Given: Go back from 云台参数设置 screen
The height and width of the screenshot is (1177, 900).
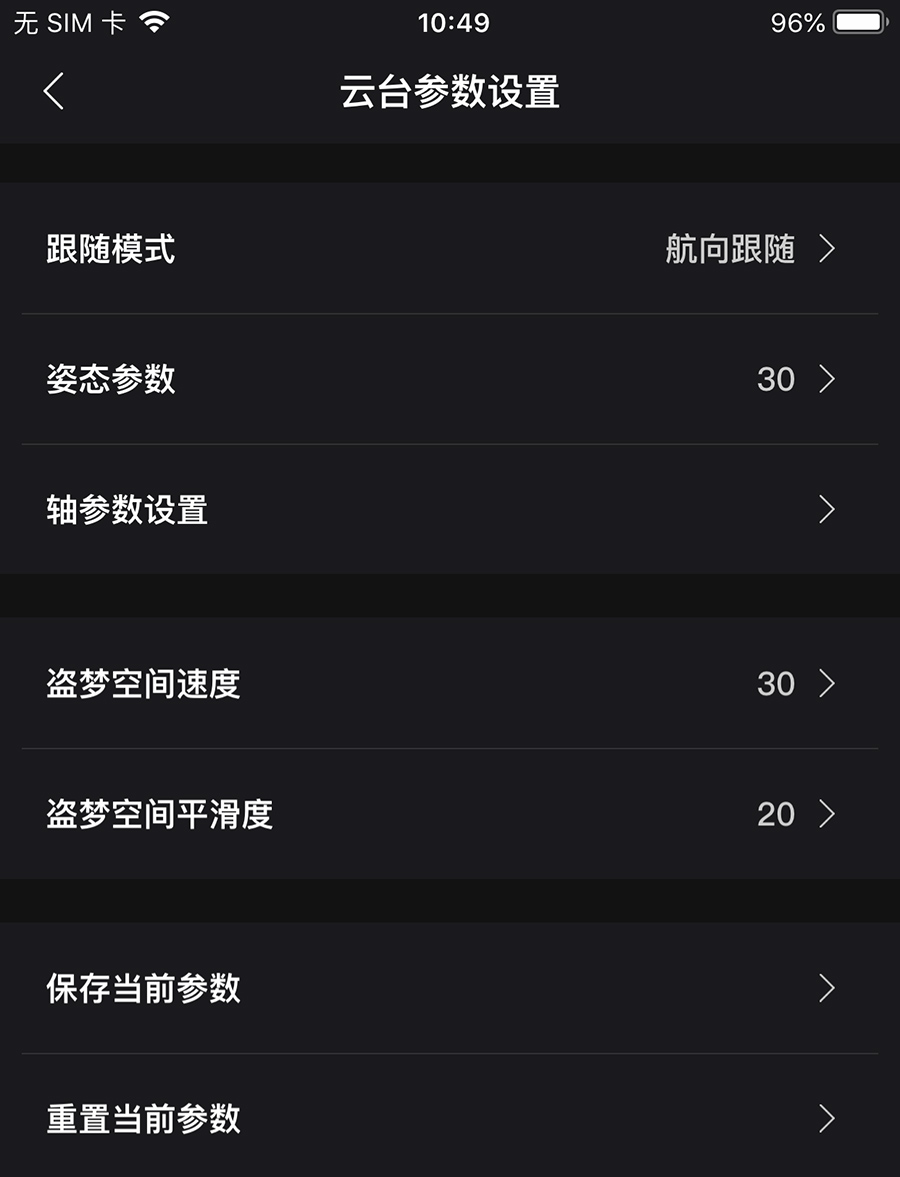Looking at the screenshot, I should 54,92.
